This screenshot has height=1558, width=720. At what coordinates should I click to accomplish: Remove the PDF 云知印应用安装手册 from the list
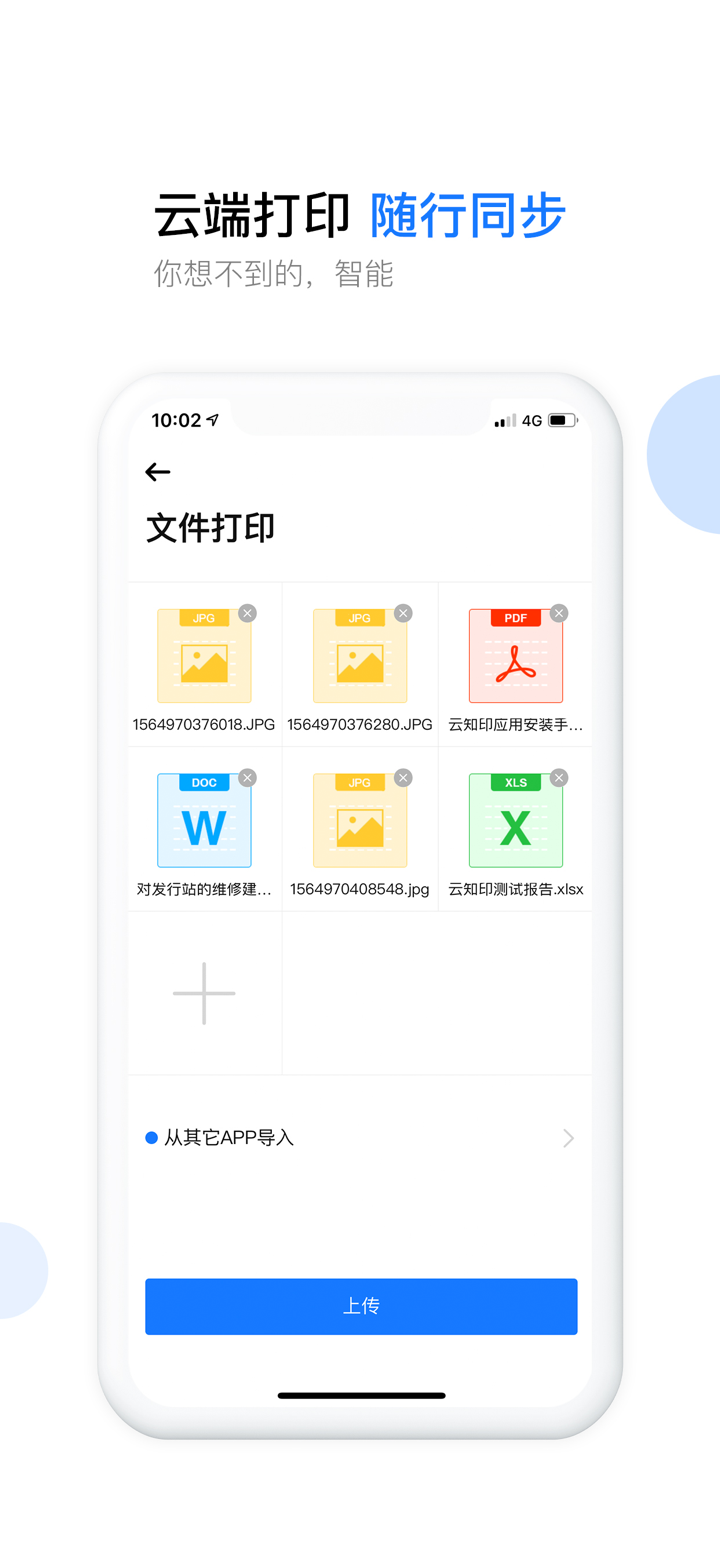click(x=558, y=613)
